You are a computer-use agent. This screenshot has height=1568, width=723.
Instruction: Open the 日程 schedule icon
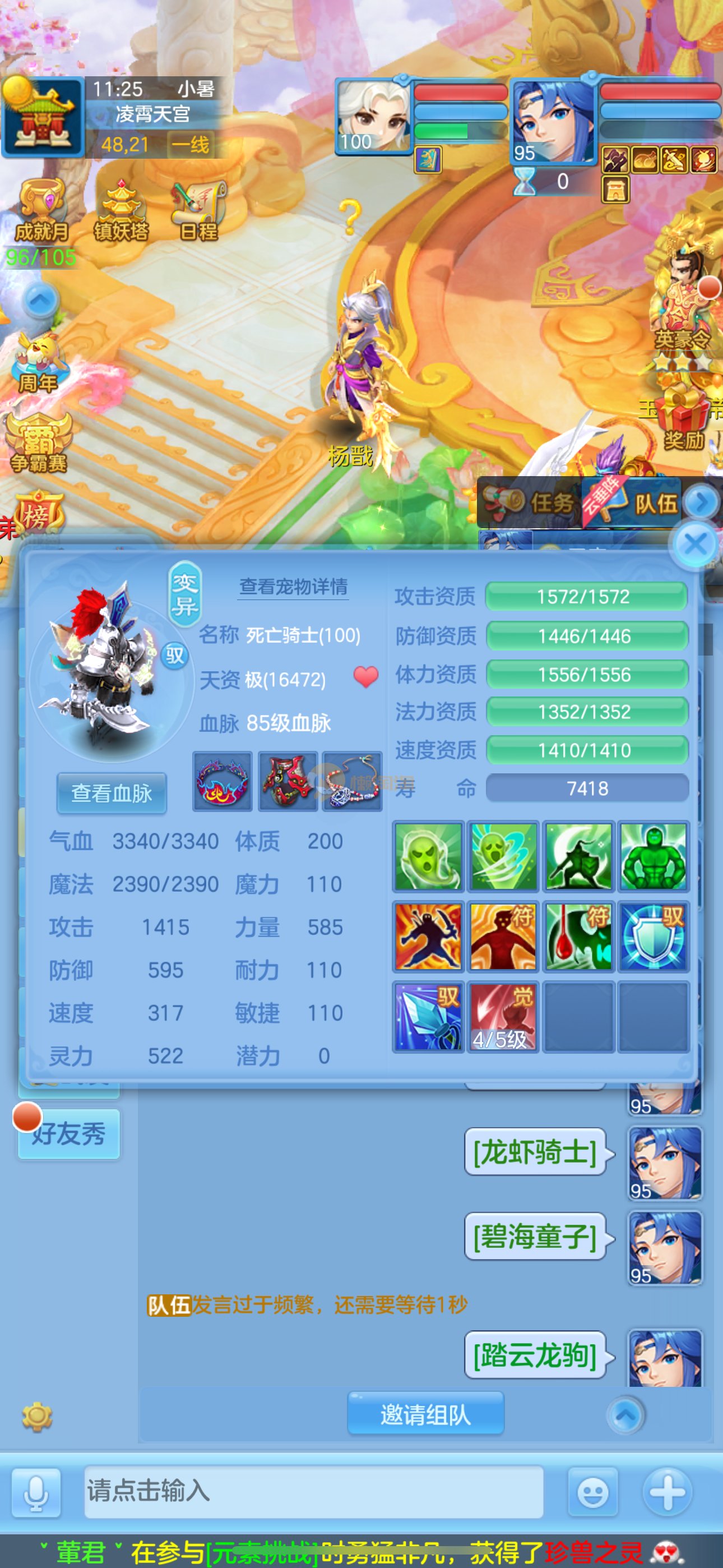[198, 211]
